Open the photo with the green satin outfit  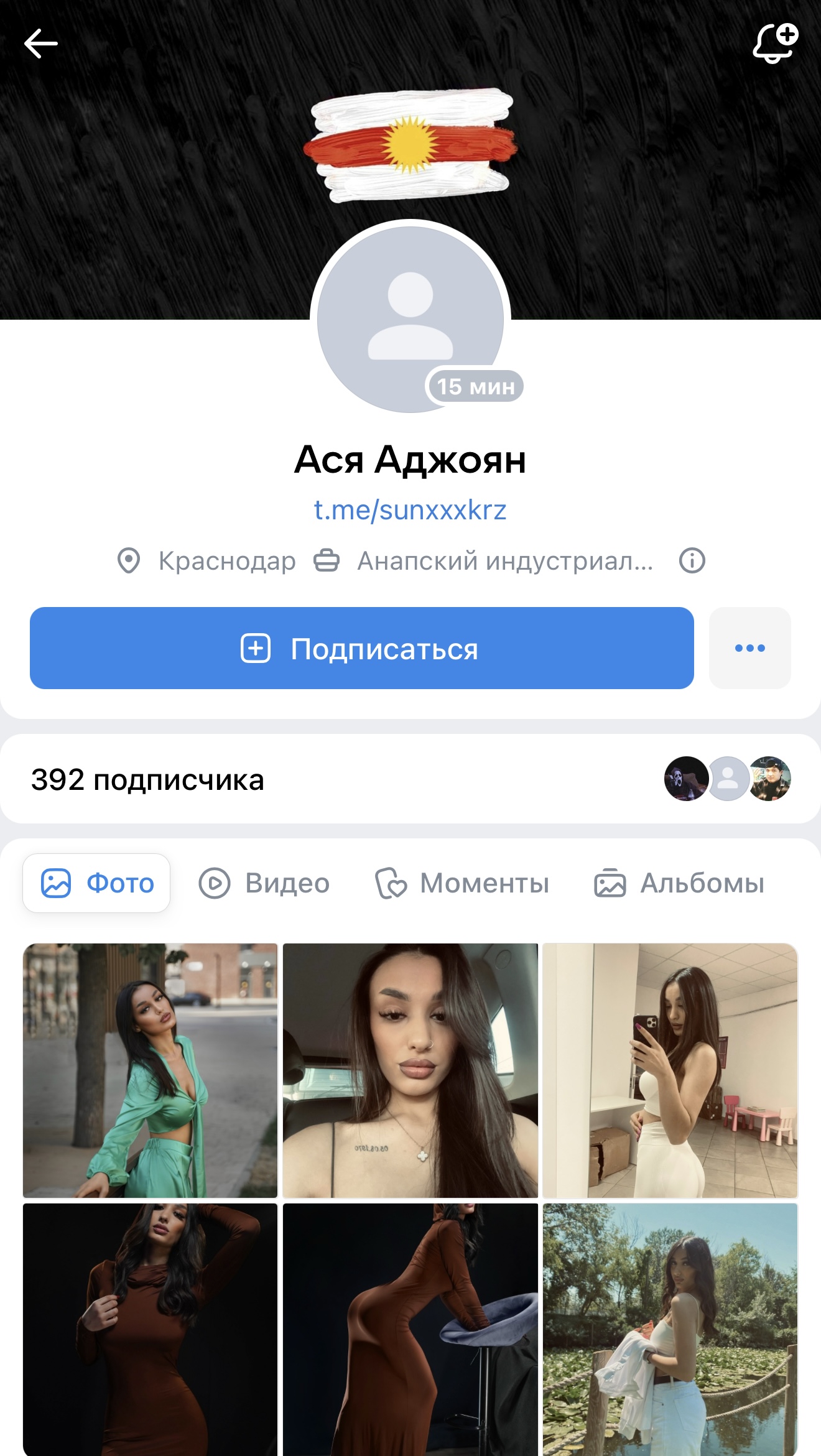pyautogui.click(x=150, y=1070)
